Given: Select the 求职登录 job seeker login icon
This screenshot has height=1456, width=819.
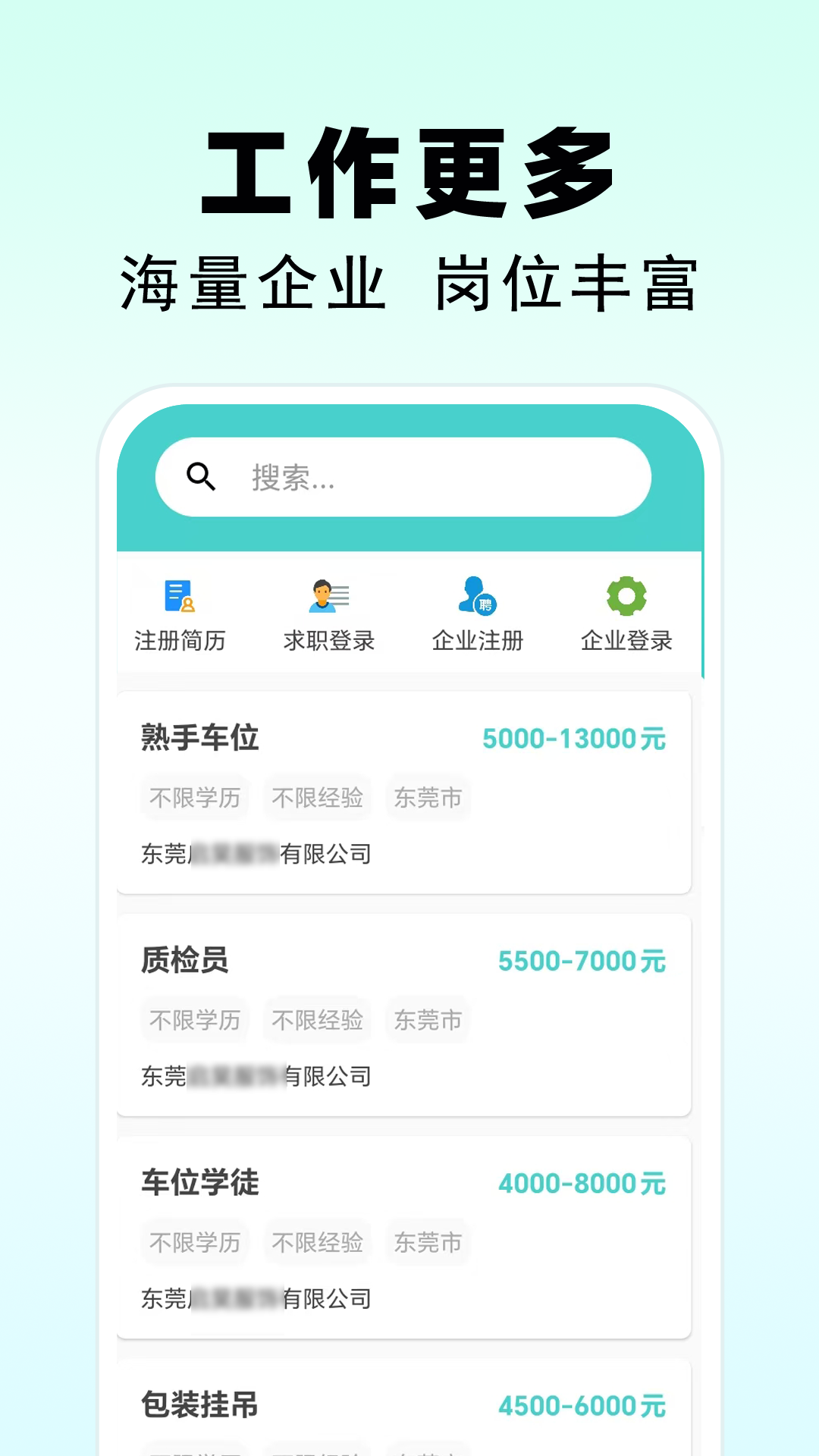Looking at the screenshot, I should click(x=328, y=616).
